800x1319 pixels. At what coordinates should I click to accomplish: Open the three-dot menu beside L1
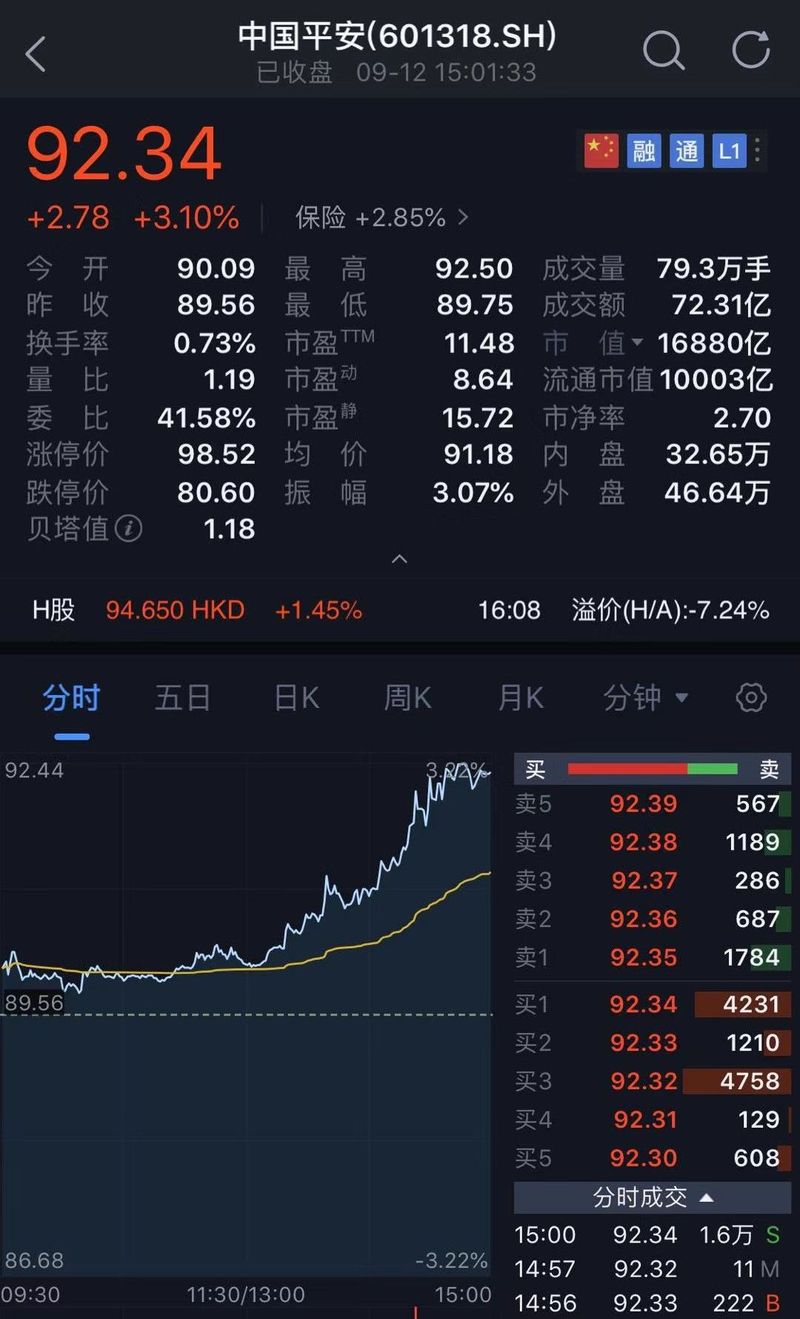757,152
